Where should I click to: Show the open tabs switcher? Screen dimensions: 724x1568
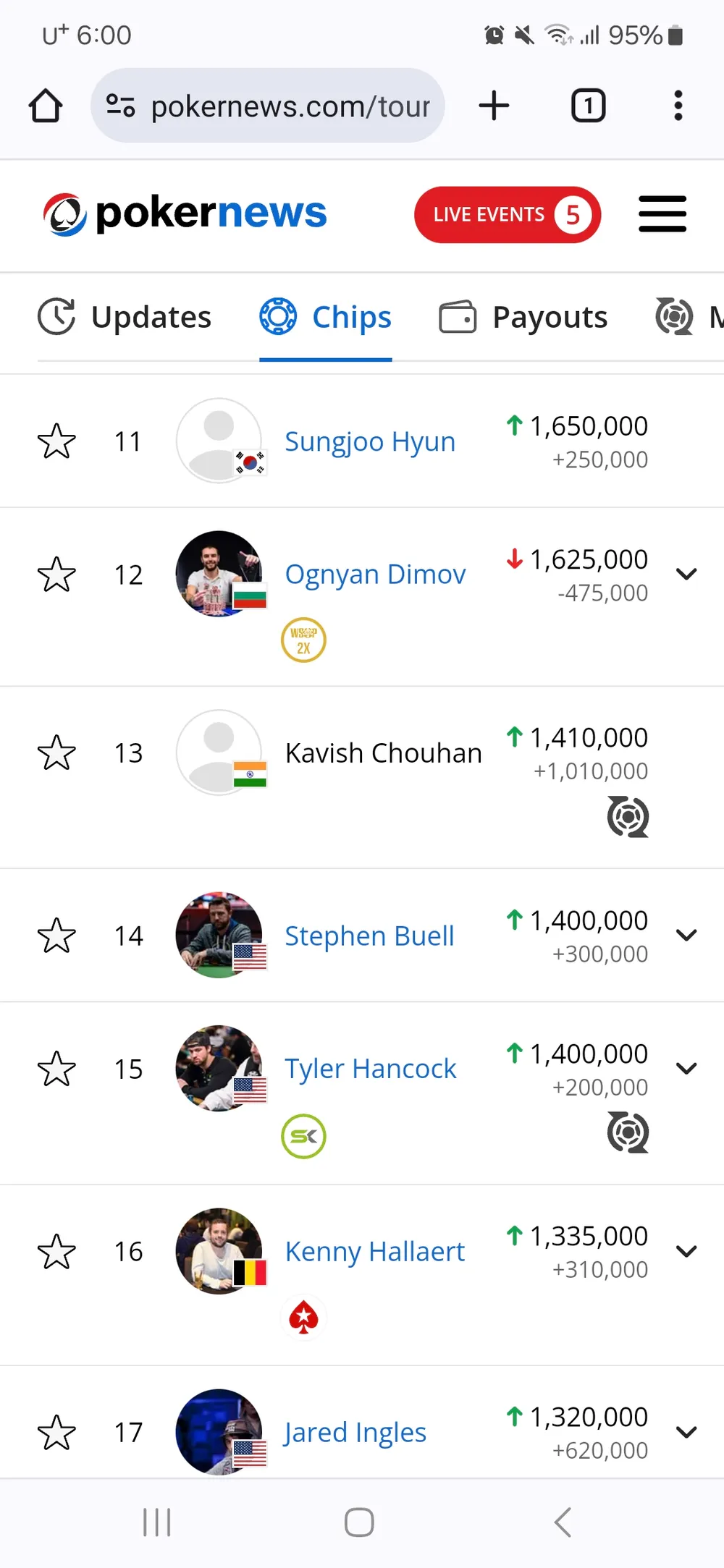pos(588,106)
